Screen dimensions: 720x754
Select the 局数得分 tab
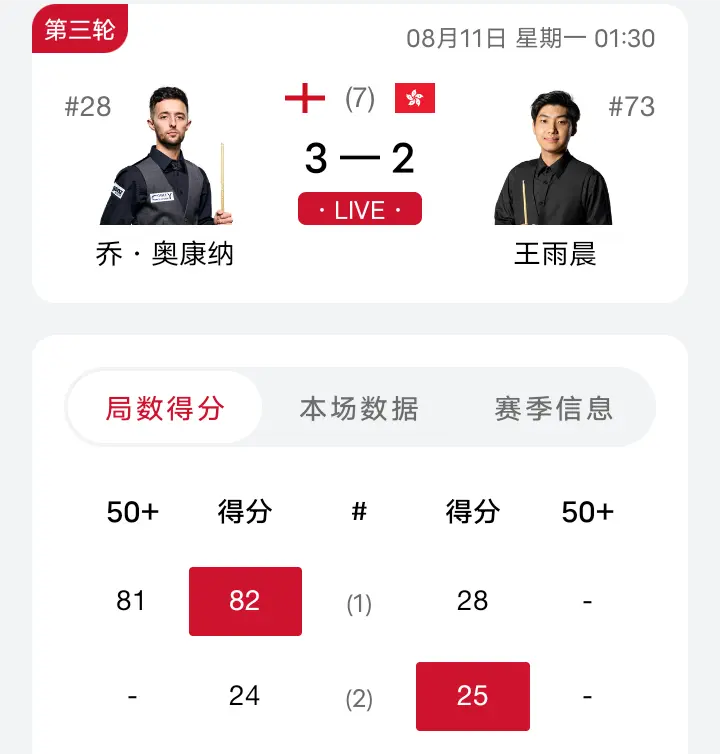click(x=165, y=408)
